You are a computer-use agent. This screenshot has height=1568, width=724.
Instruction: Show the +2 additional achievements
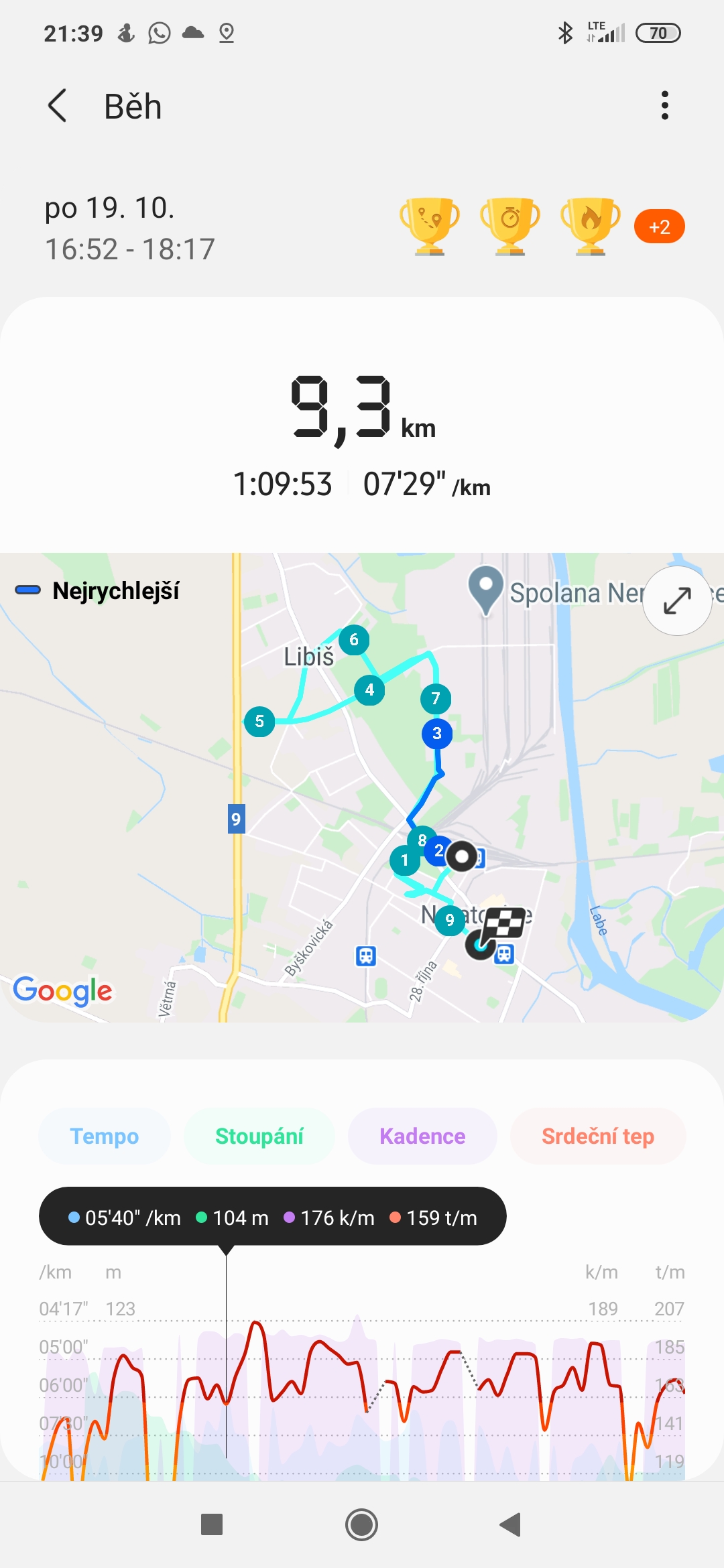[660, 226]
